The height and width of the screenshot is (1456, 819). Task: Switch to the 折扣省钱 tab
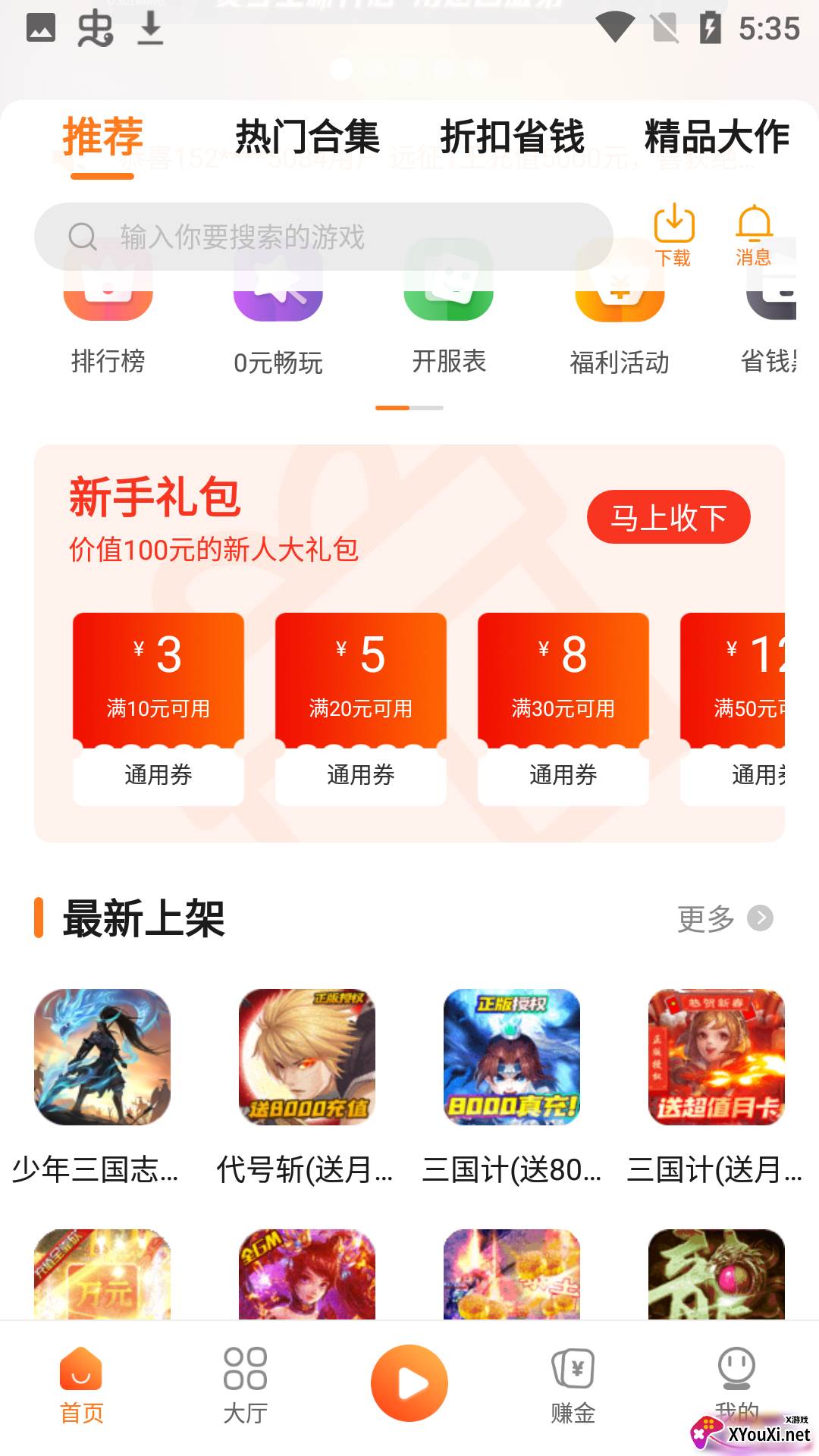point(512,137)
